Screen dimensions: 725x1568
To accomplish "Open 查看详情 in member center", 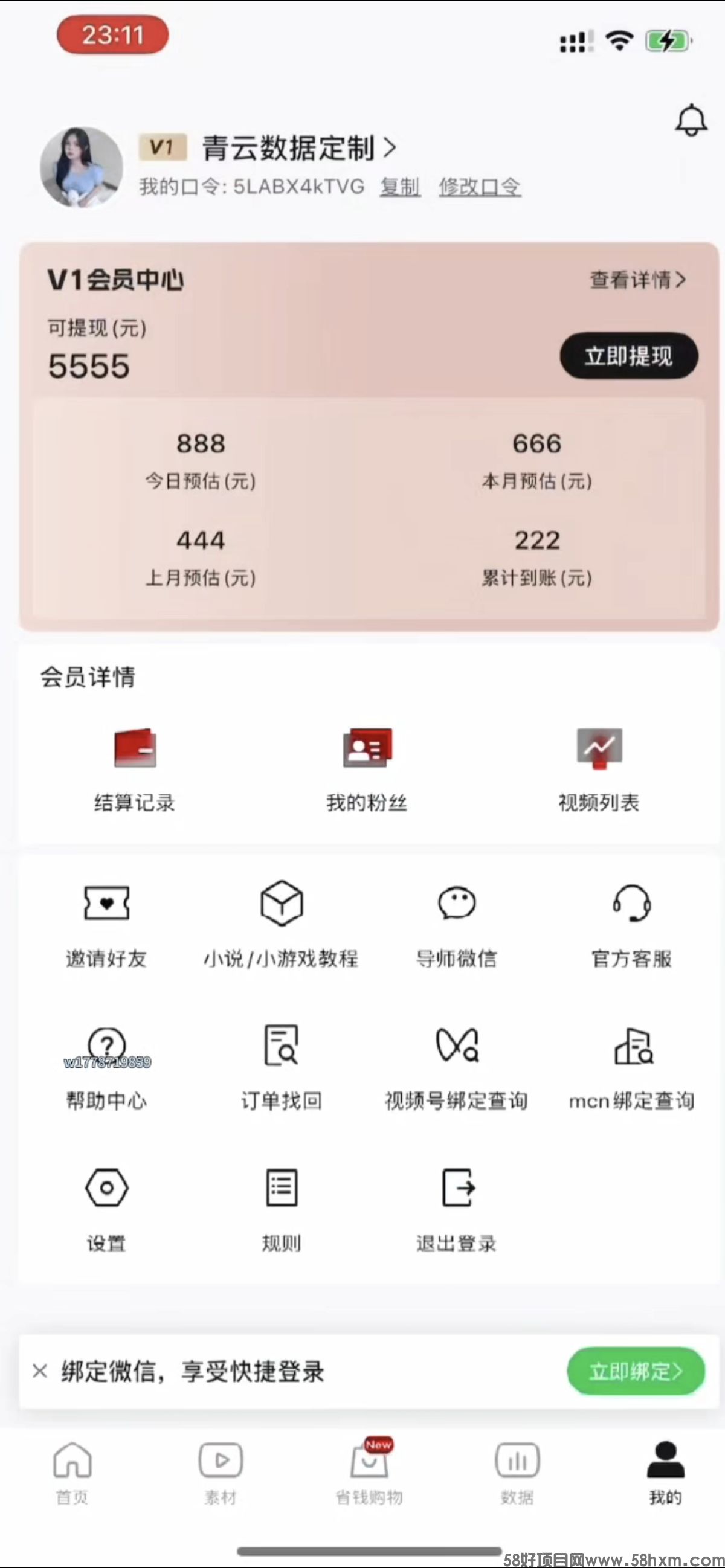I will [637, 280].
